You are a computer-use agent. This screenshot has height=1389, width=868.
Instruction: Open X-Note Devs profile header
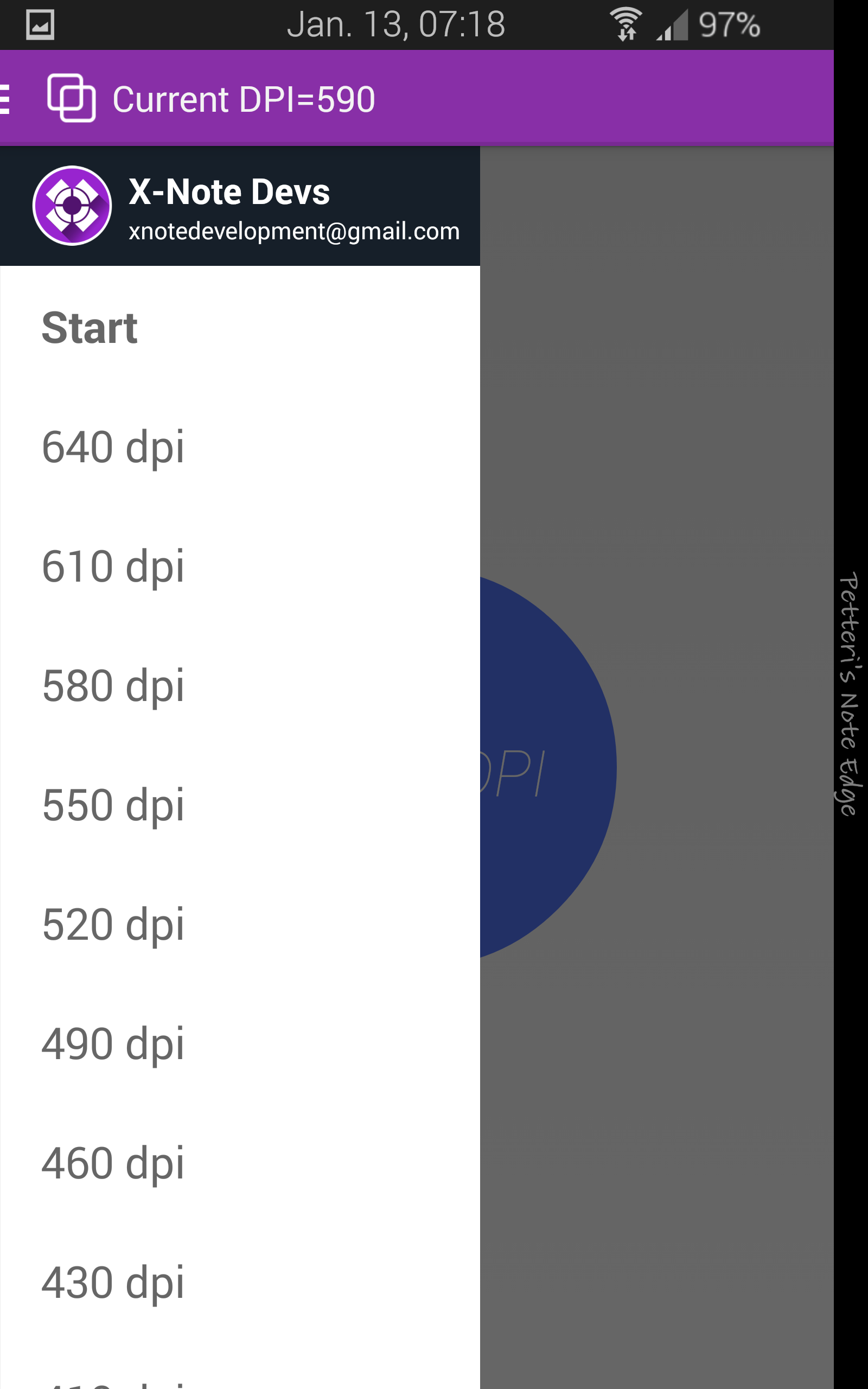[x=240, y=206]
